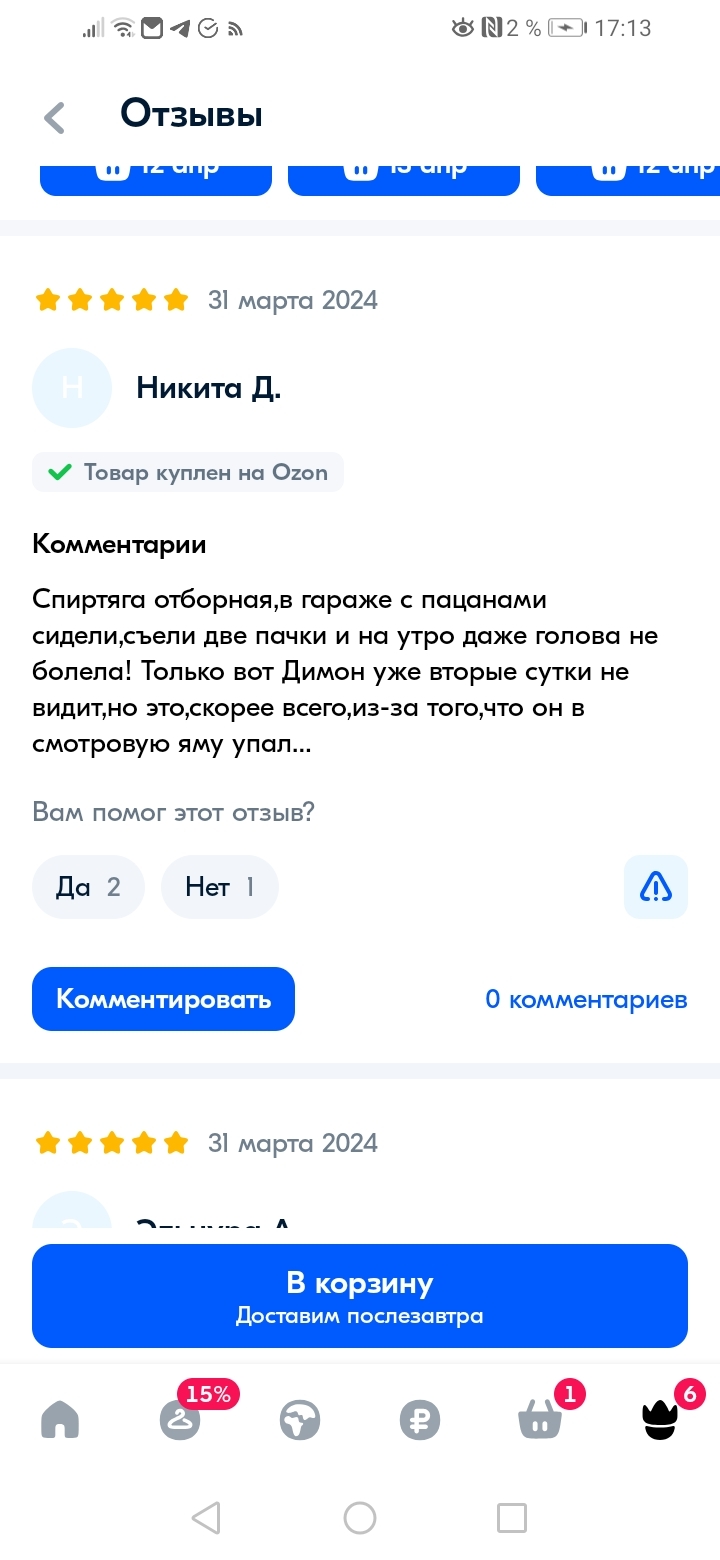Report Никита Д.'s review via warning icon

pyautogui.click(x=655, y=887)
